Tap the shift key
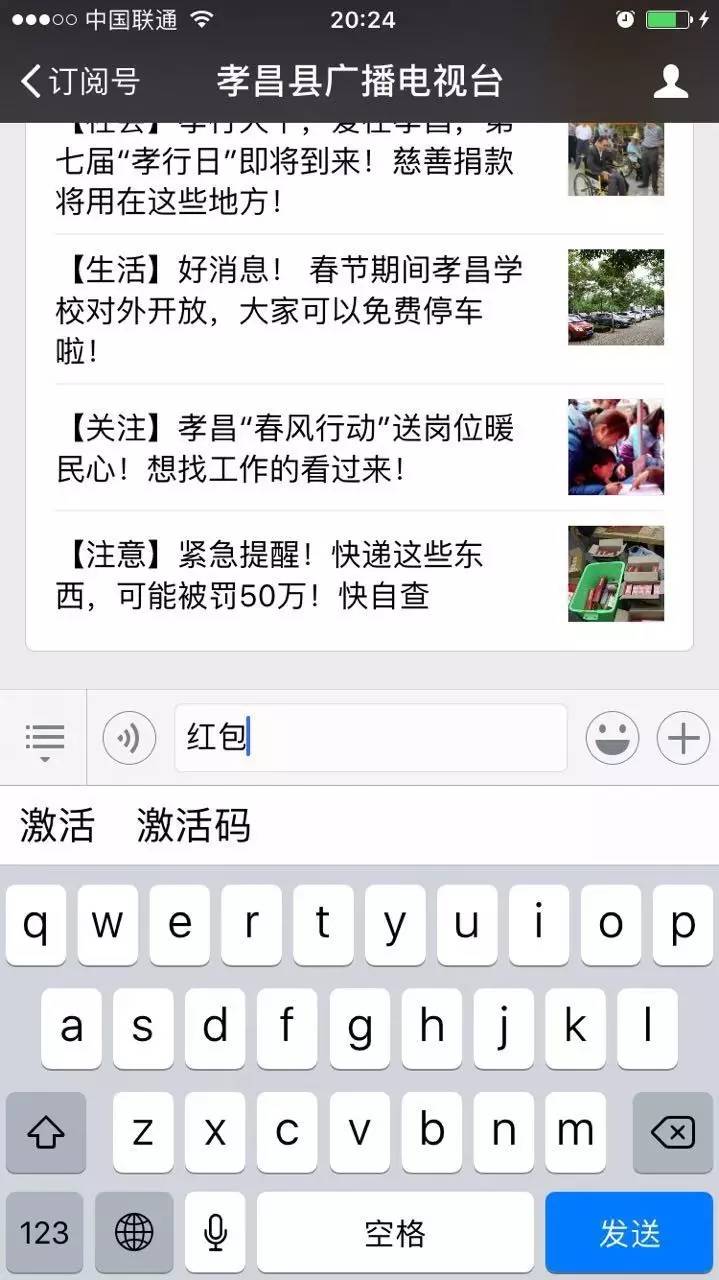The image size is (719, 1280). coord(46,1132)
